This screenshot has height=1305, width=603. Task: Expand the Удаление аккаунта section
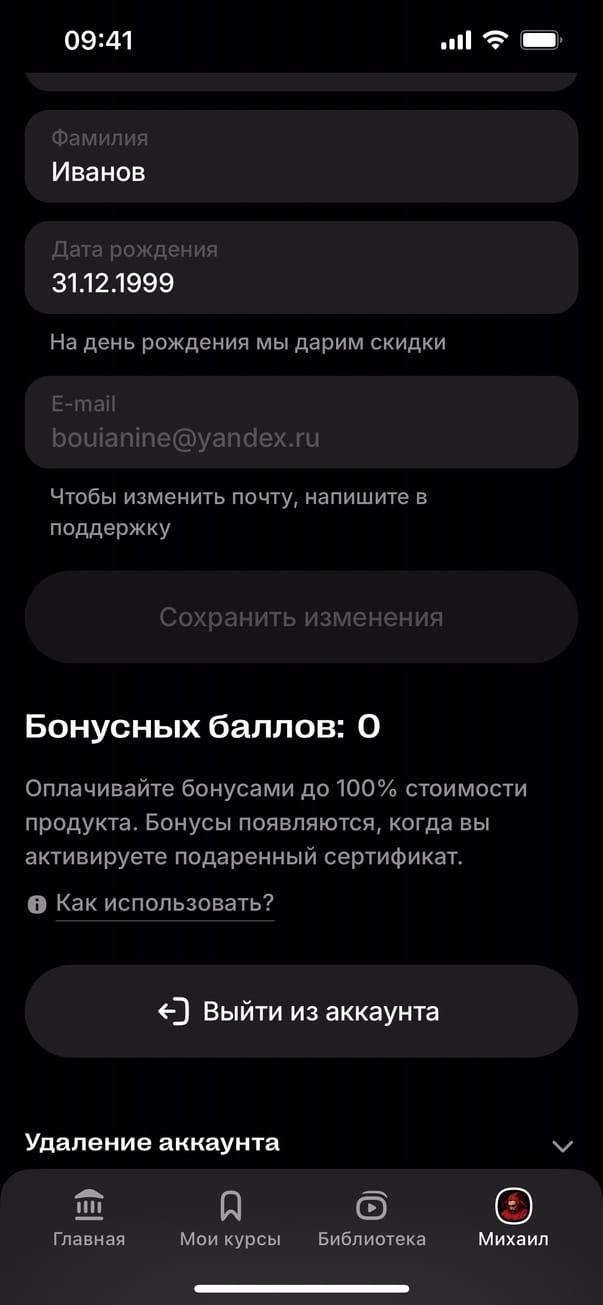coord(562,1146)
